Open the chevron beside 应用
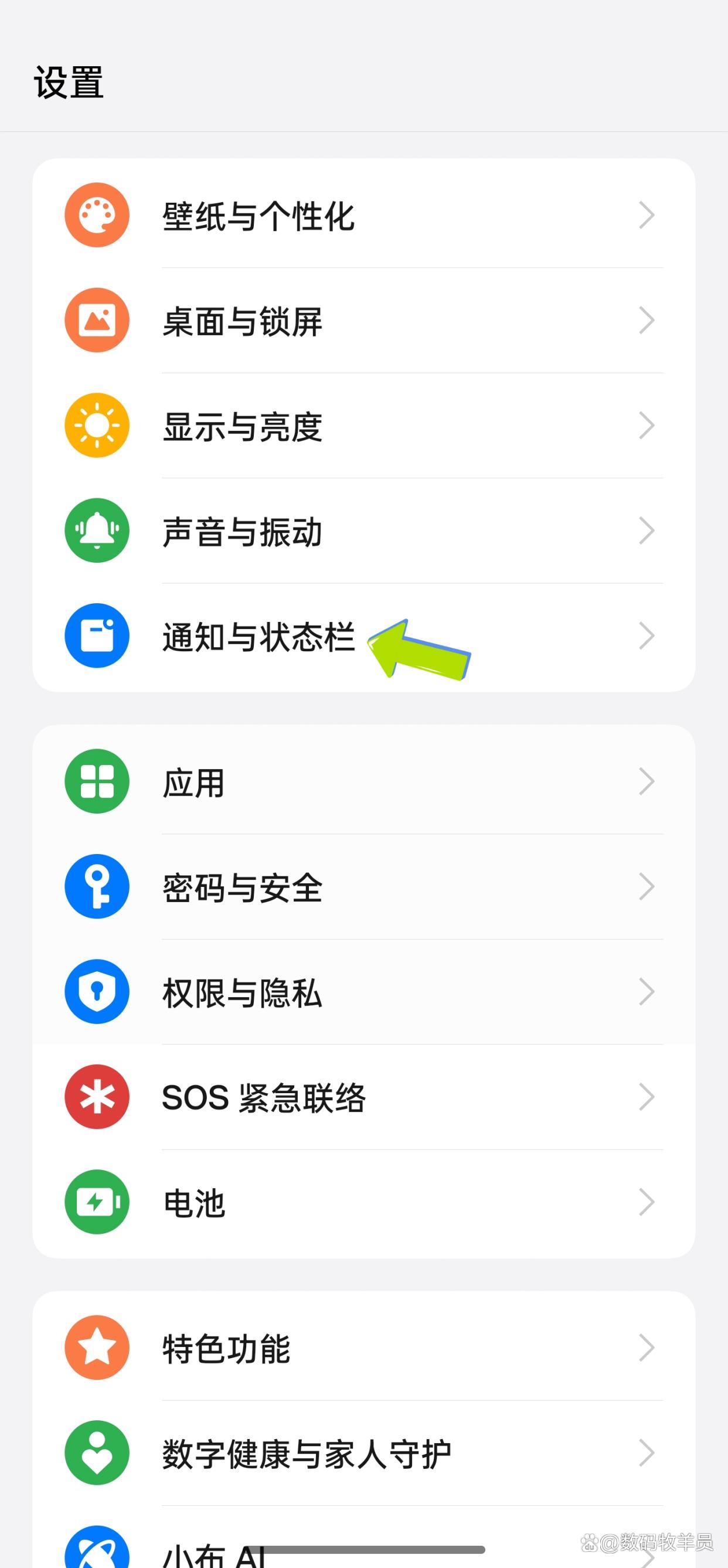Viewport: 728px width, 1568px height. click(647, 782)
